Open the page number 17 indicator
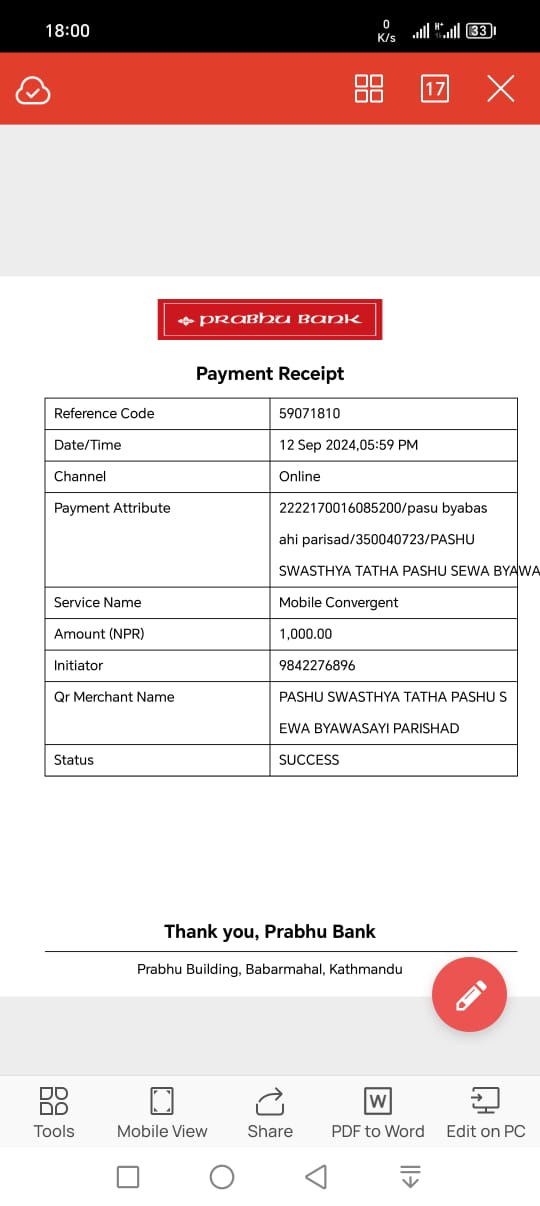The image size is (540, 1206). 434,89
